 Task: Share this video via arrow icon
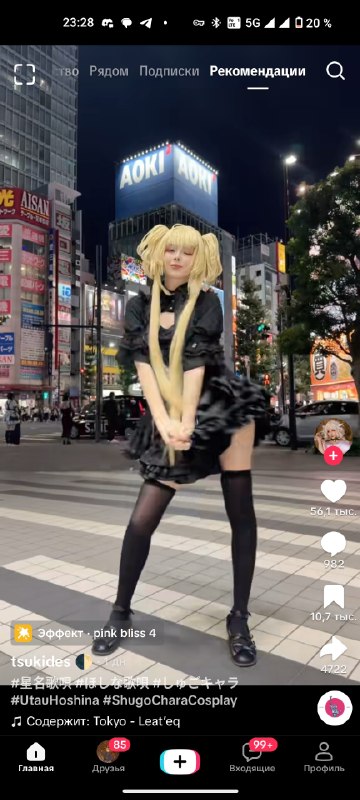(x=333, y=648)
